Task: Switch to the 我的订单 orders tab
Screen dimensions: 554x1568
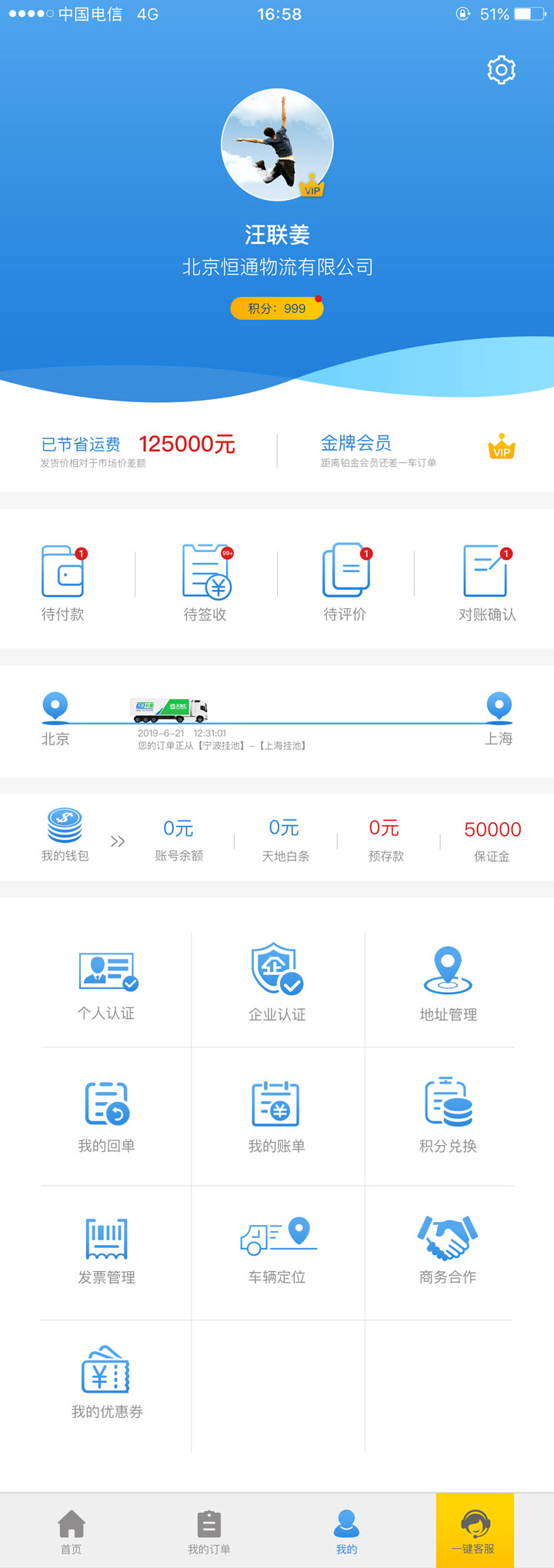Action: (209, 1530)
